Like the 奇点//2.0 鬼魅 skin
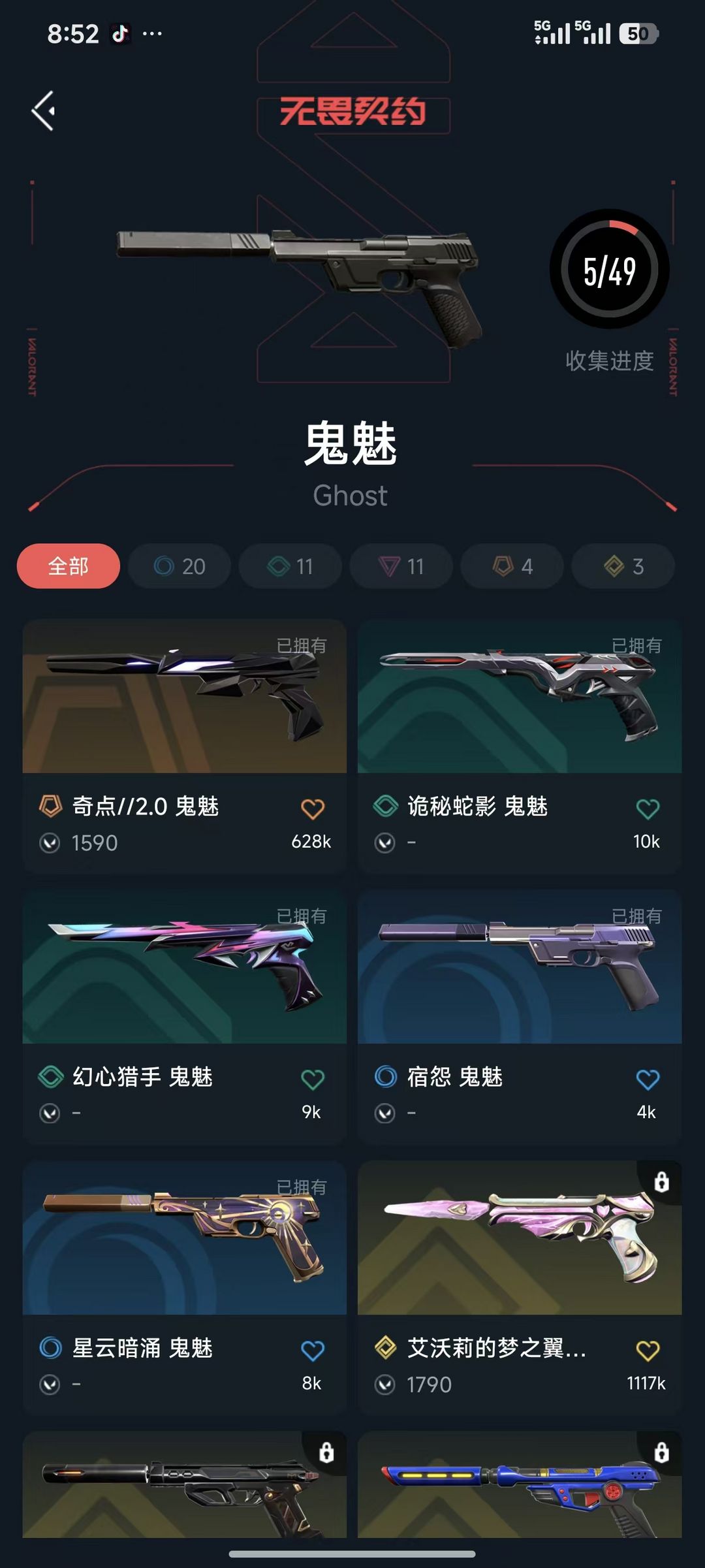The image size is (705, 1568). [313, 809]
